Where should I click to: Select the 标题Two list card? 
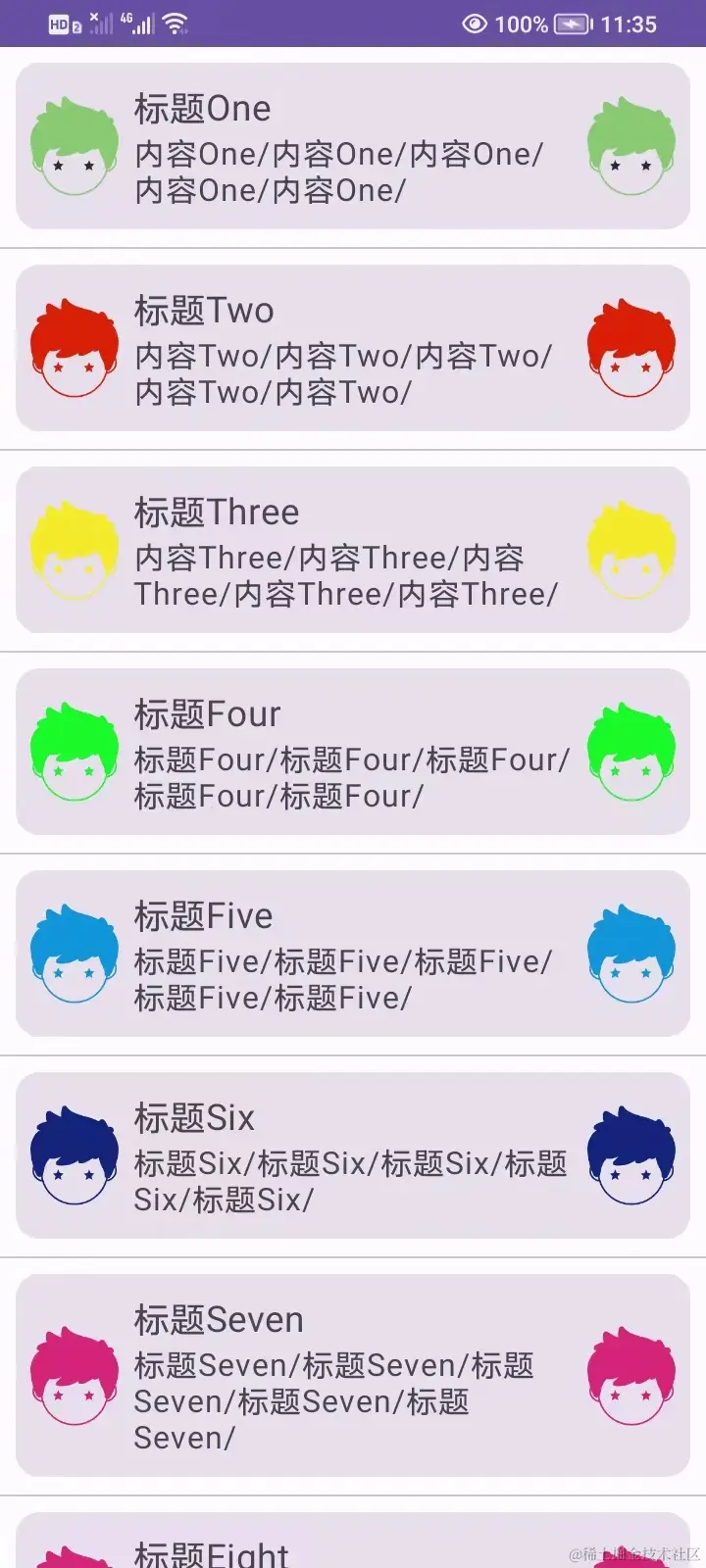coord(353,349)
